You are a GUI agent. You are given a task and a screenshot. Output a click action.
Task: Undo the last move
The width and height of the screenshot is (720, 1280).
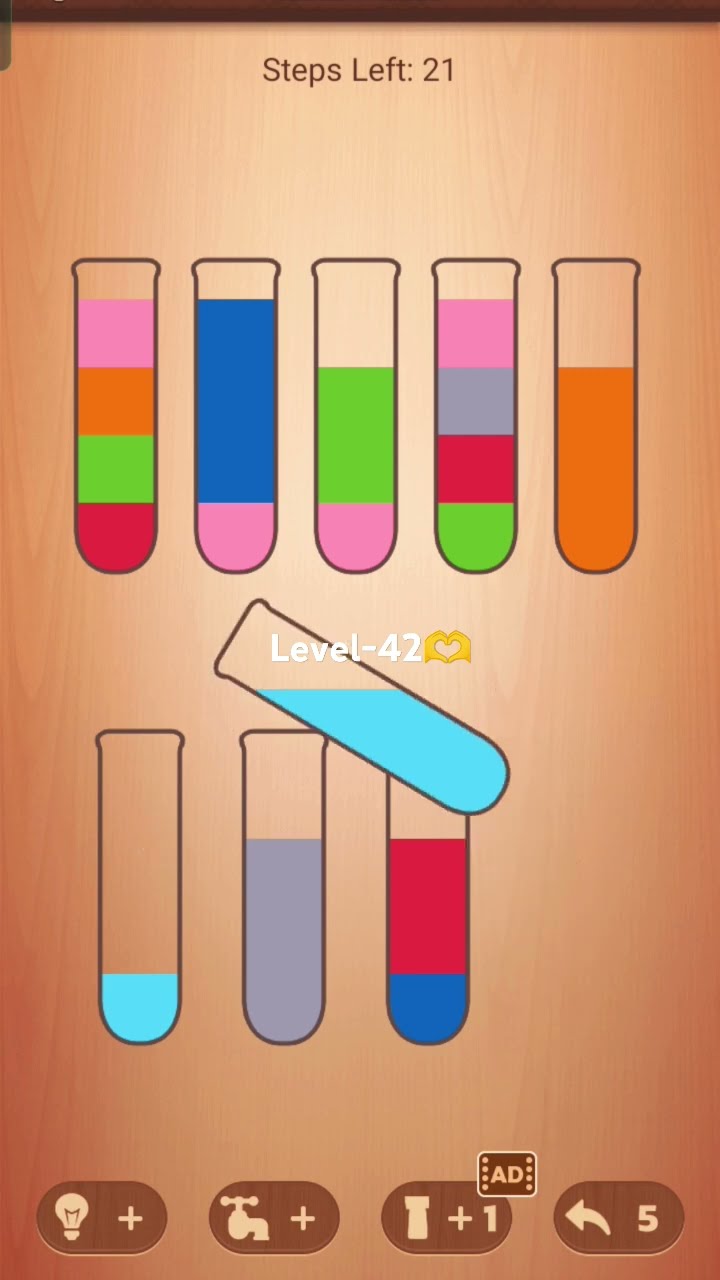tap(619, 1218)
